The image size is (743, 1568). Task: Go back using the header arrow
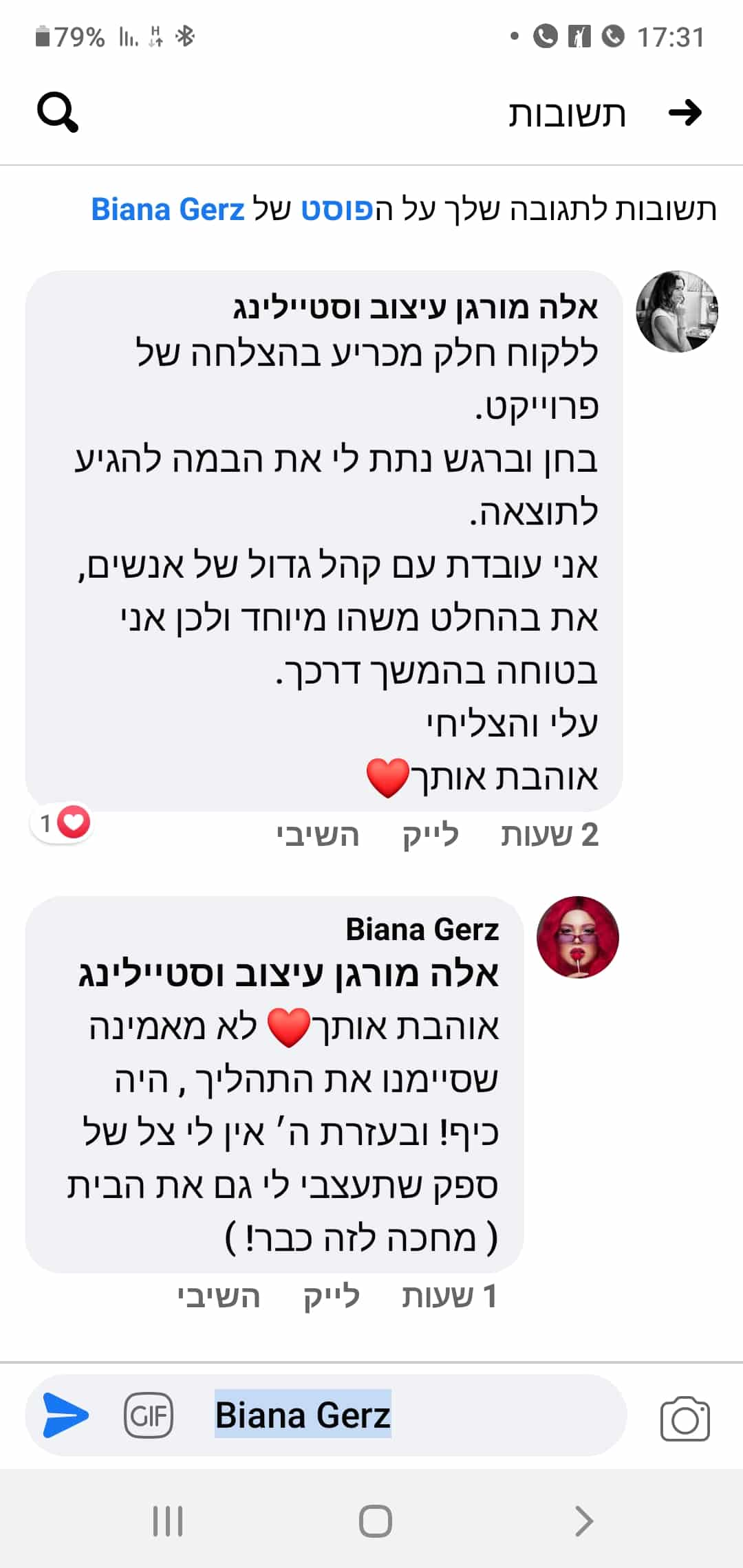click(685, 112)
